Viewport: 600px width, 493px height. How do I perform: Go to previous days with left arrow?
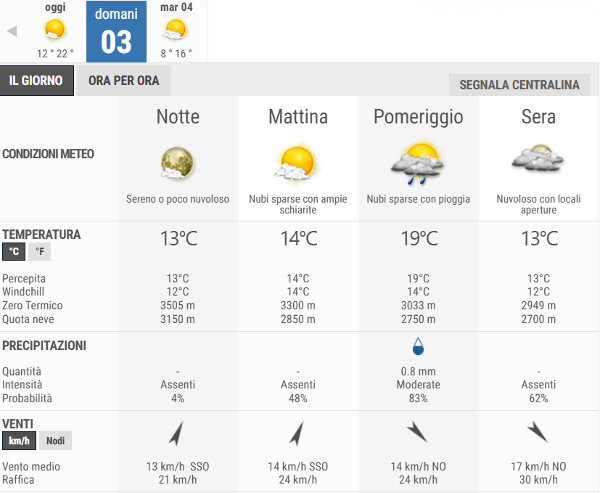pos(12,30)
